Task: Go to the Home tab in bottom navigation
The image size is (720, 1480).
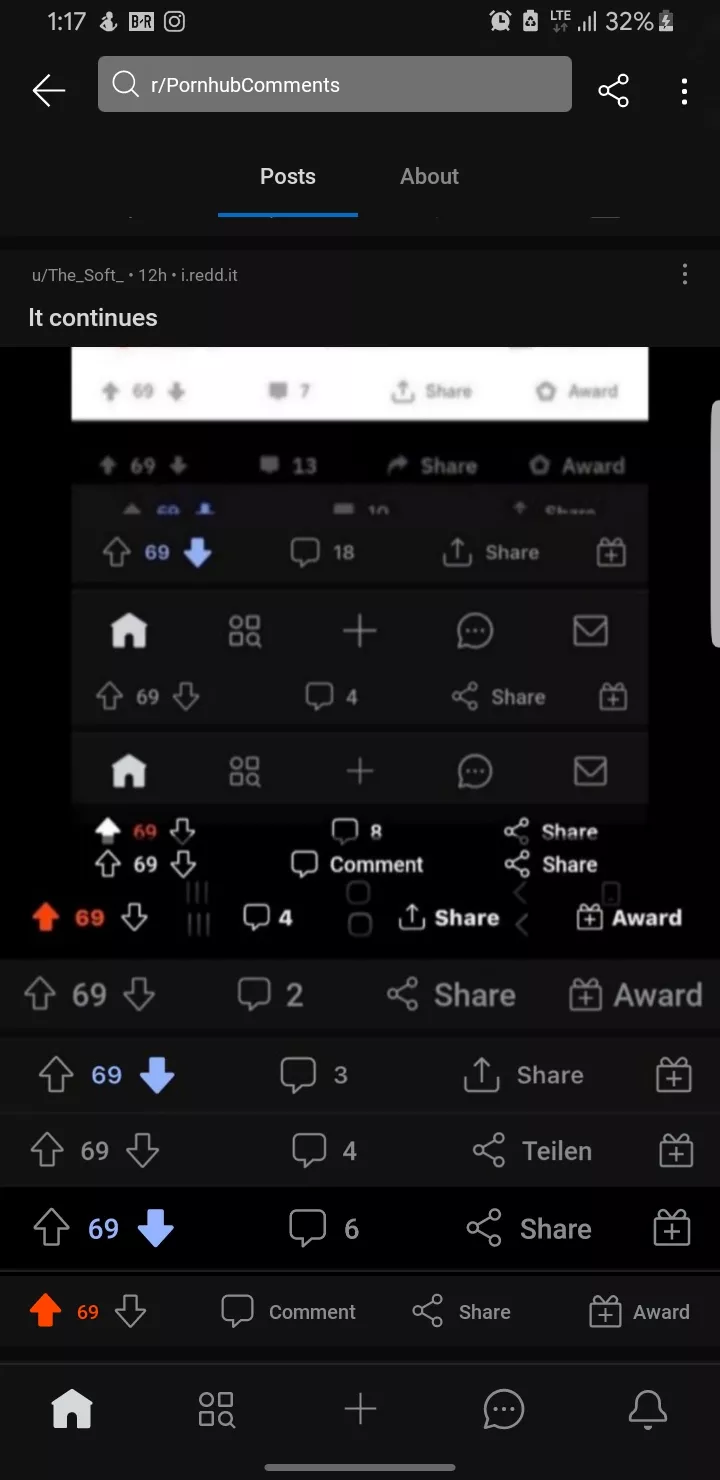Action: point(72,1409)
